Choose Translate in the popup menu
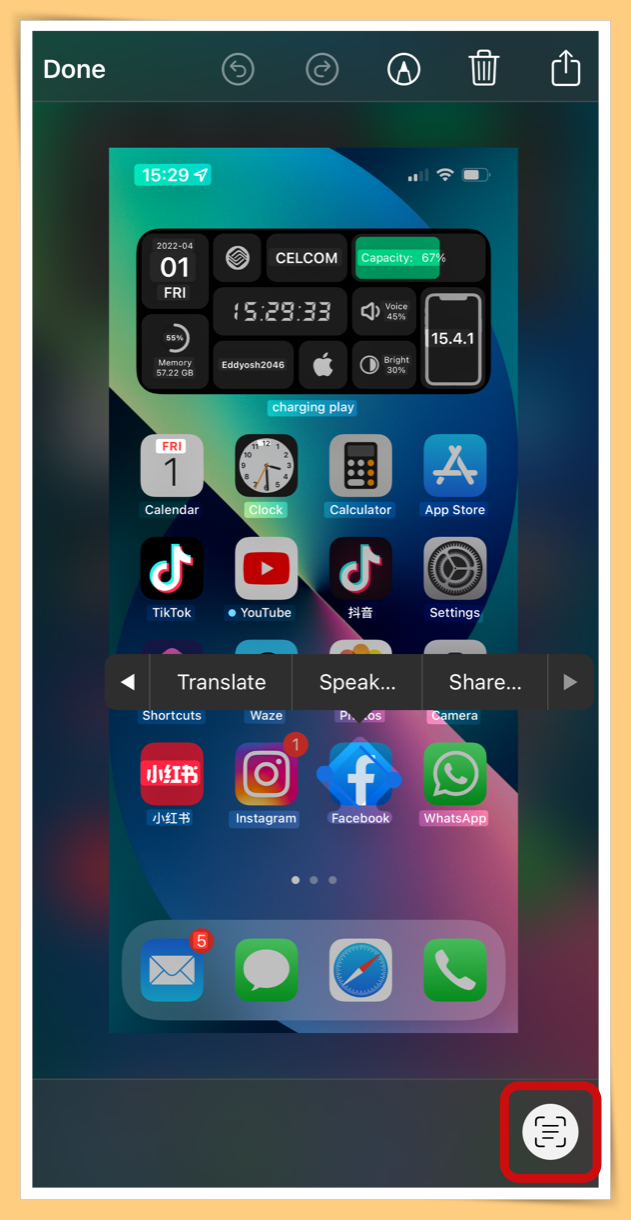This screenshot has height=1220, width=631. (x=221, y=682)
